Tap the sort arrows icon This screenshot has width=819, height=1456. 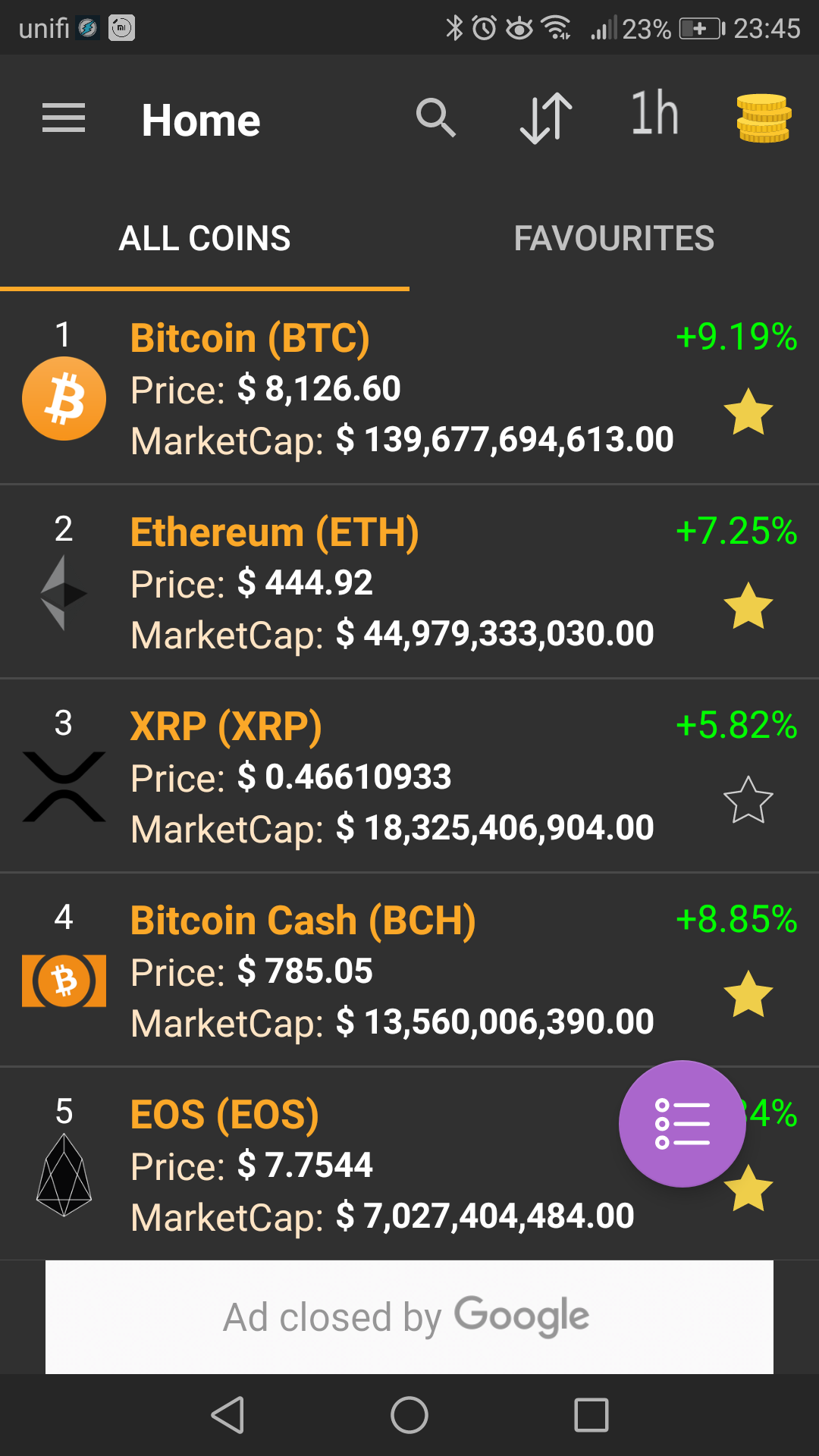[x=546, y=118]
